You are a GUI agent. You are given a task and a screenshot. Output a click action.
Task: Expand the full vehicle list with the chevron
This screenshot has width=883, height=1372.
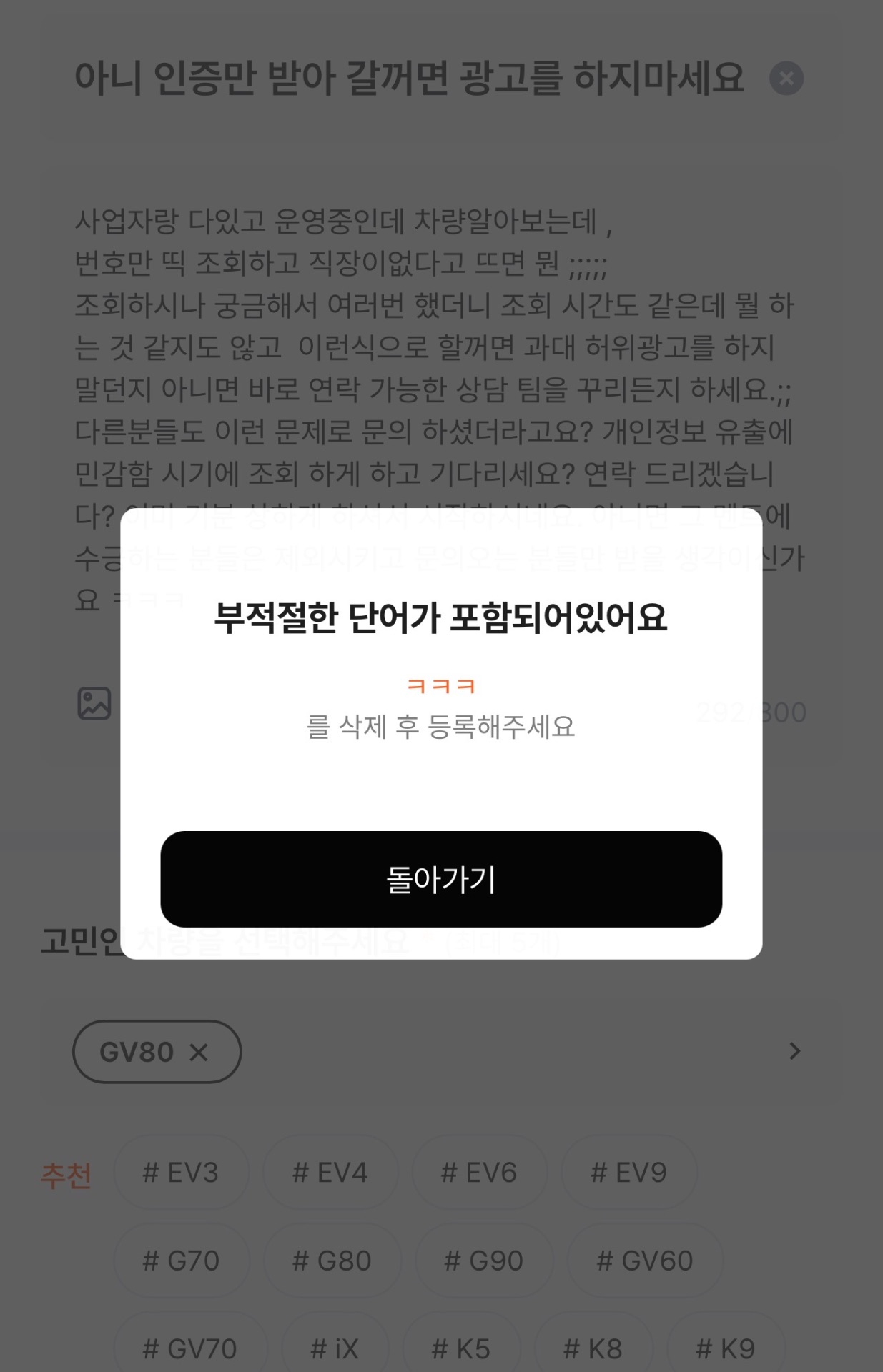[794, 1052]
